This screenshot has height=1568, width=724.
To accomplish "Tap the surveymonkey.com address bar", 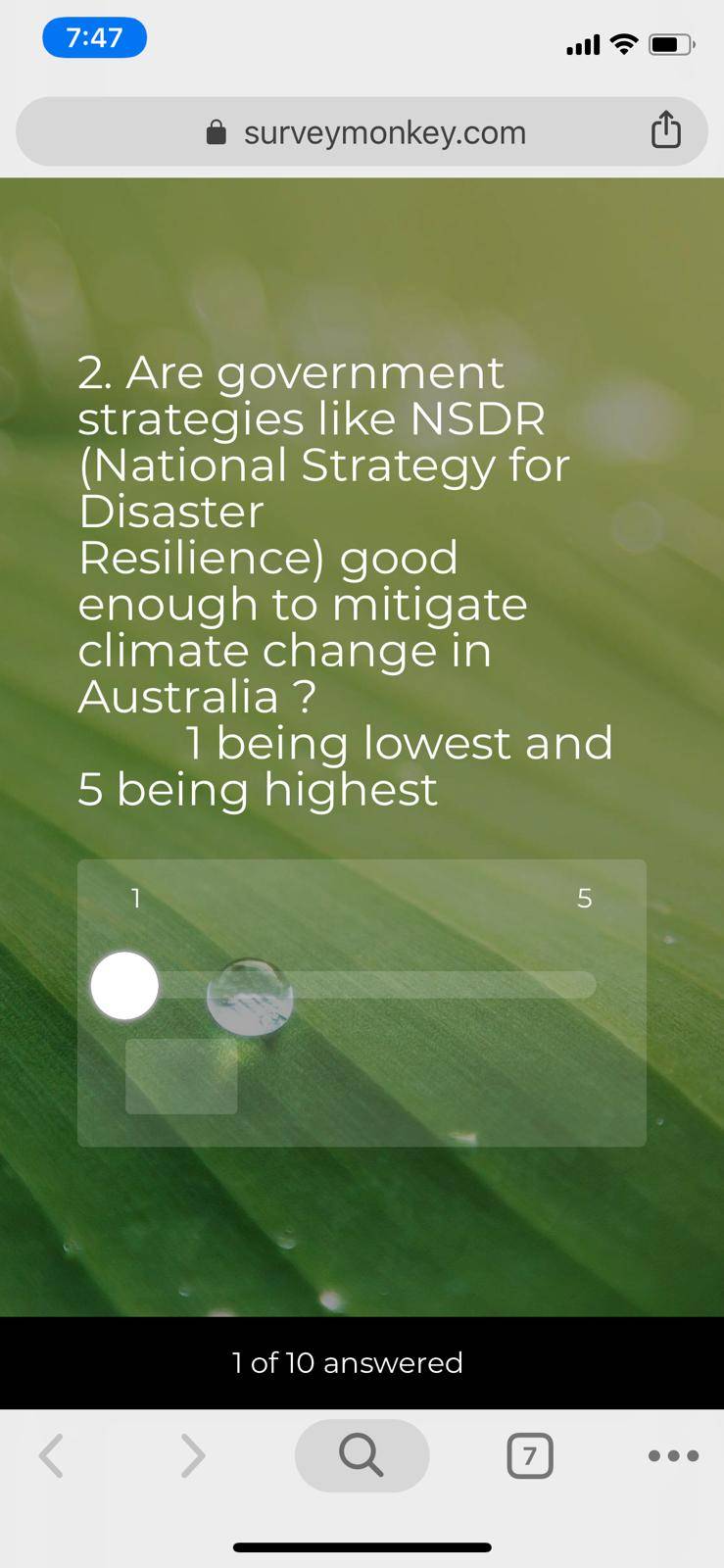I will tap(362, 131).
